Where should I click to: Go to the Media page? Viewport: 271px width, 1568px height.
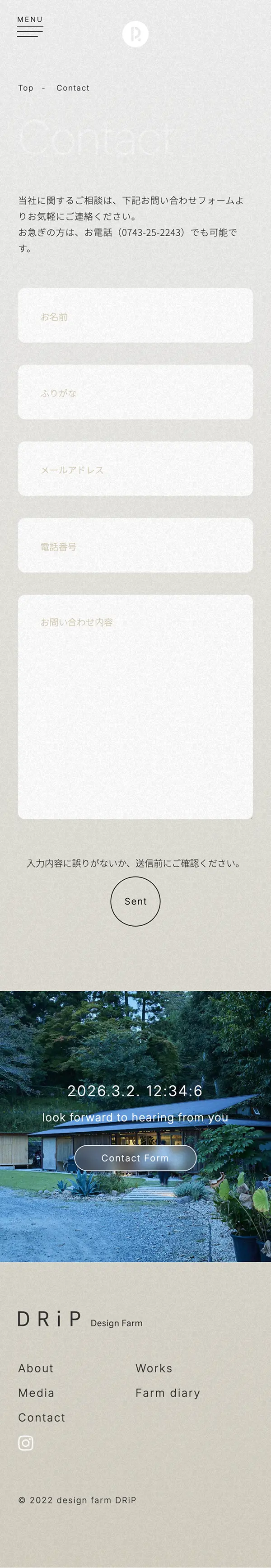pos(37,1393)
